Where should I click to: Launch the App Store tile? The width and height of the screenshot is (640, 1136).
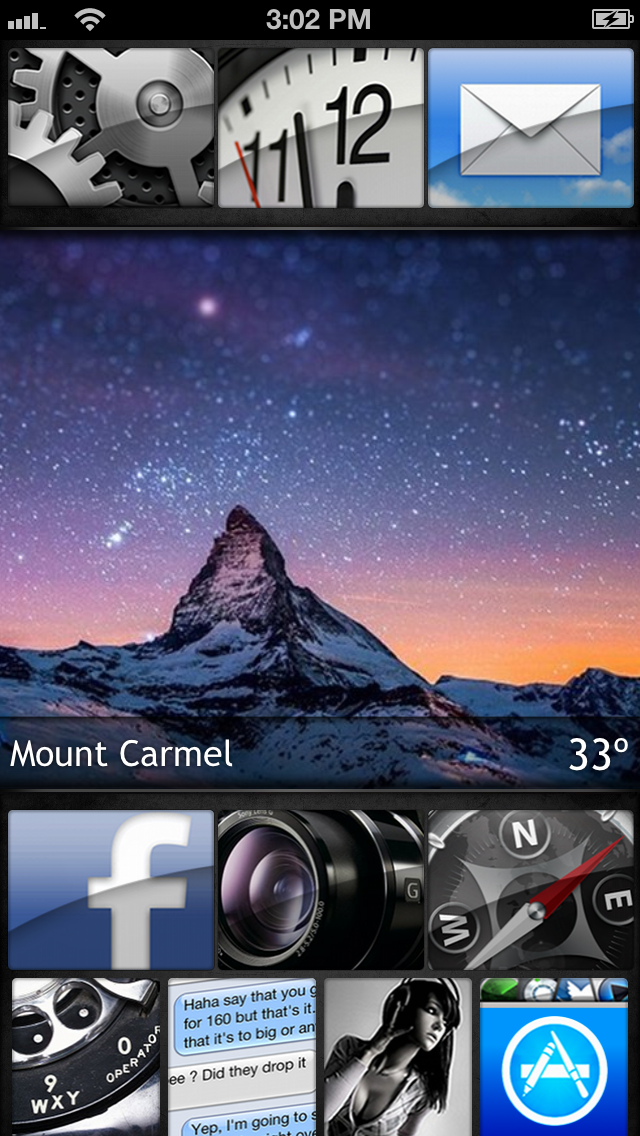pyautogui.click(x=554, y=1057)
